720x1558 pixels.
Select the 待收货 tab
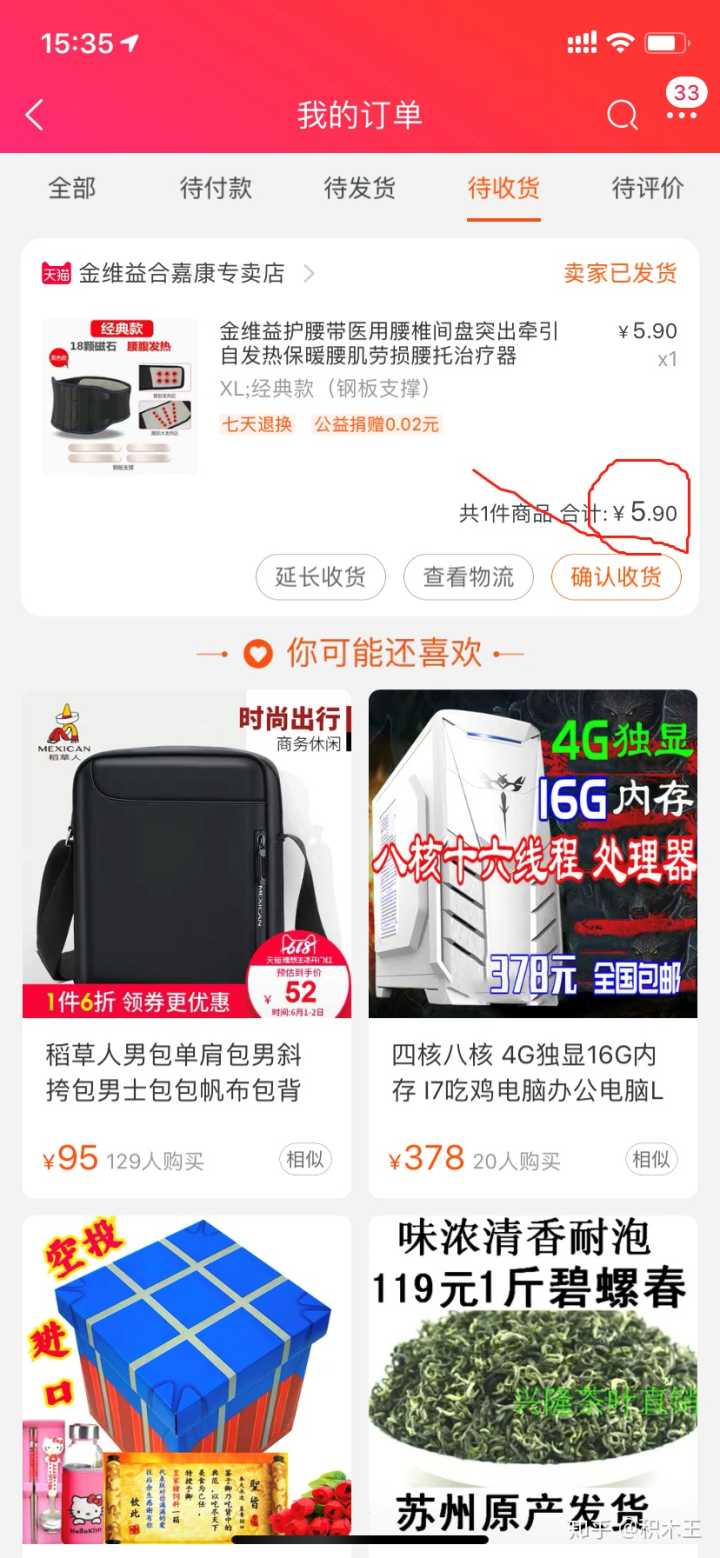coord(504,188)
